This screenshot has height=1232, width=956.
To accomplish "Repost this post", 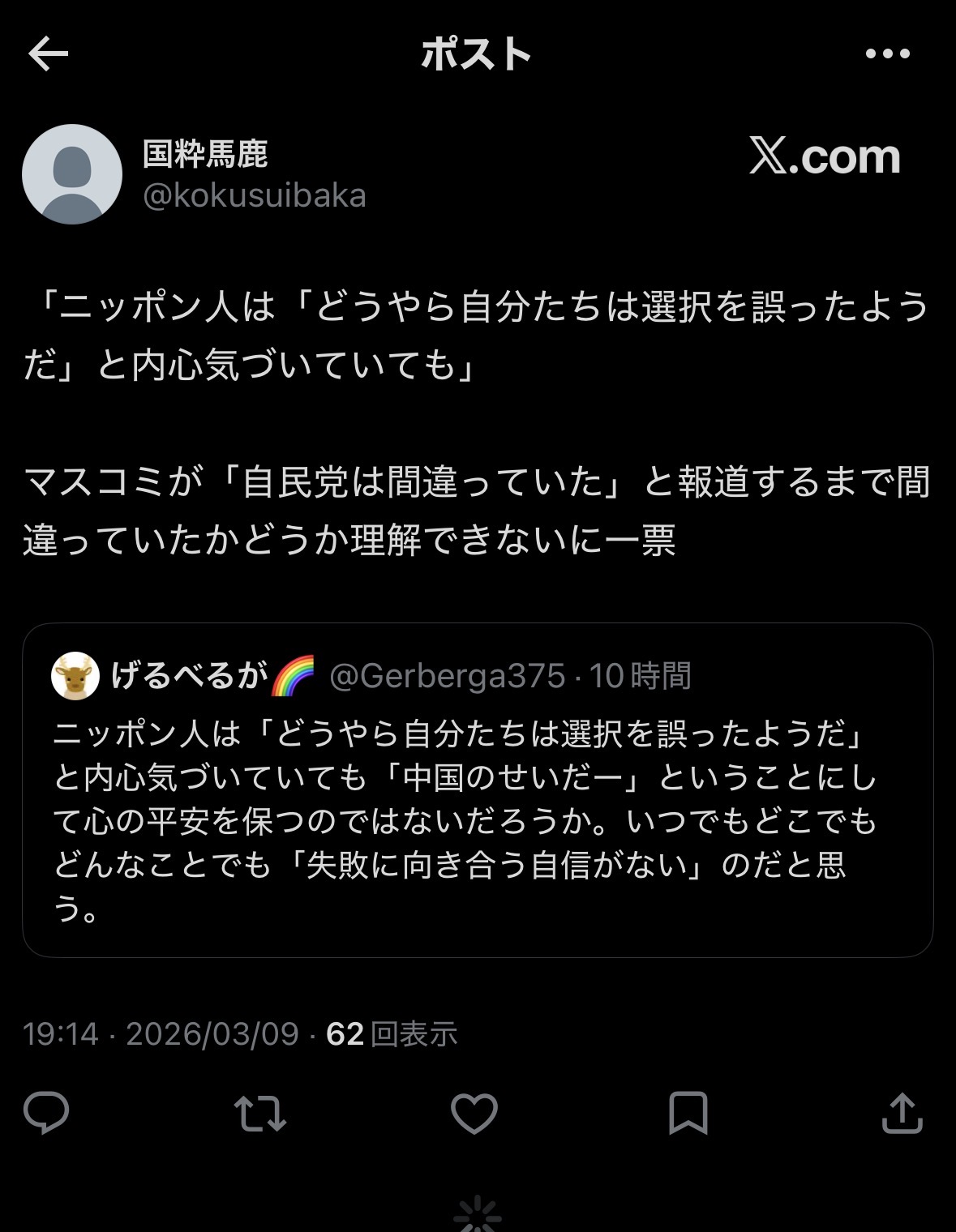I will 260,1113.
